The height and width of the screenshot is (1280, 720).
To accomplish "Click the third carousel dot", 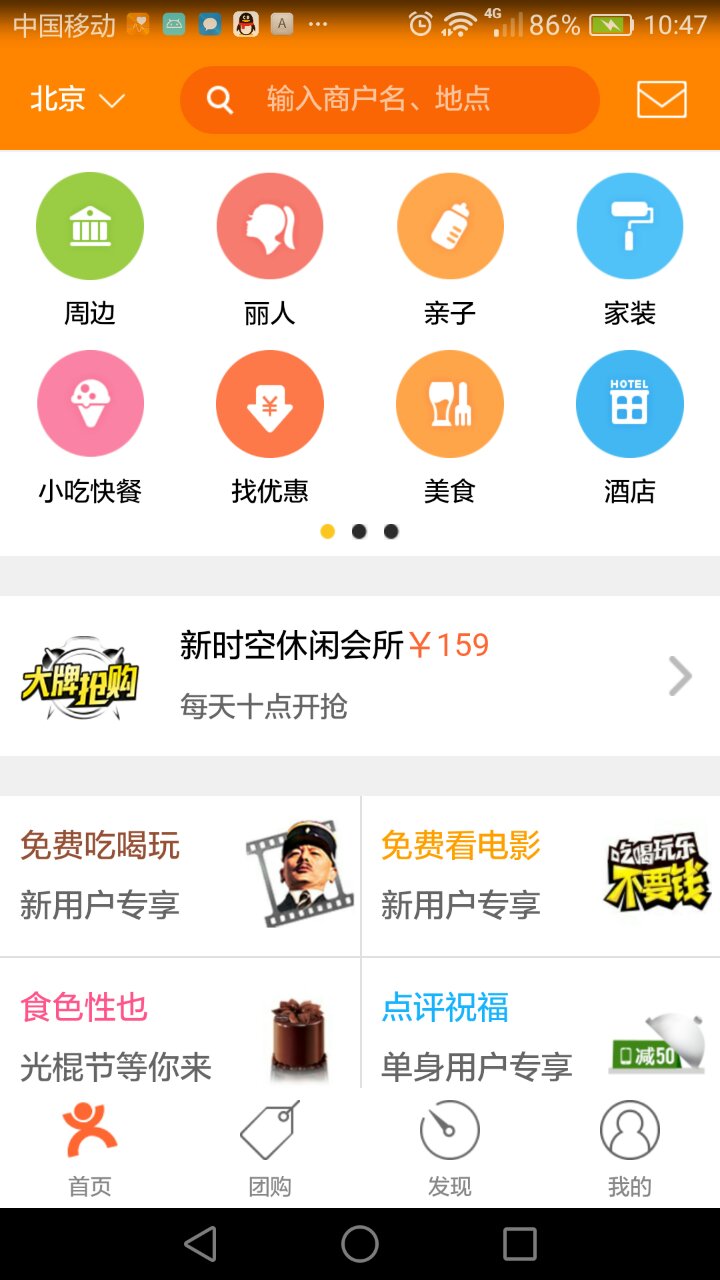I will coord(391,531).
